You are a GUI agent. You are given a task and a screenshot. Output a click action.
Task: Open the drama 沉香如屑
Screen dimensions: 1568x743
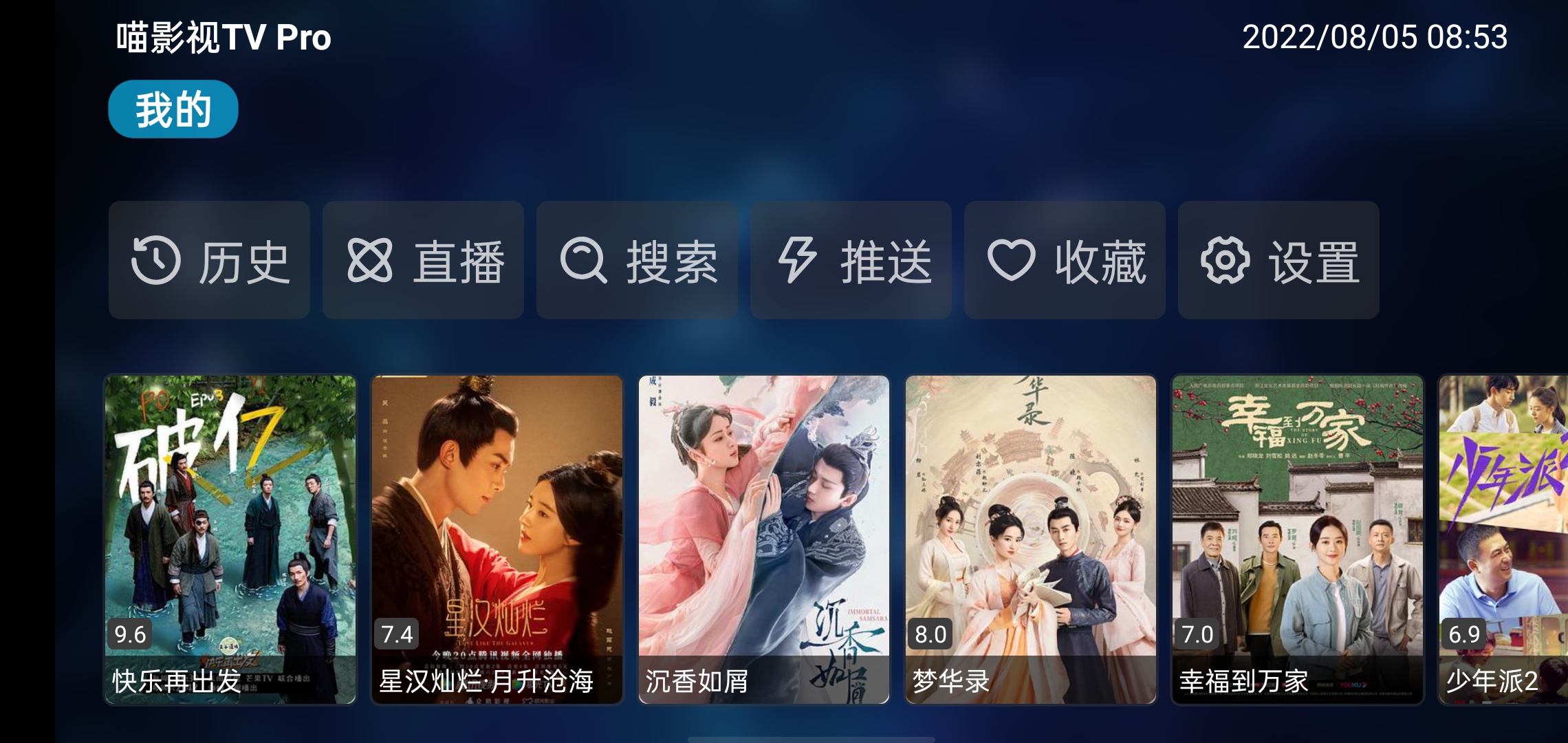[763, 539]
